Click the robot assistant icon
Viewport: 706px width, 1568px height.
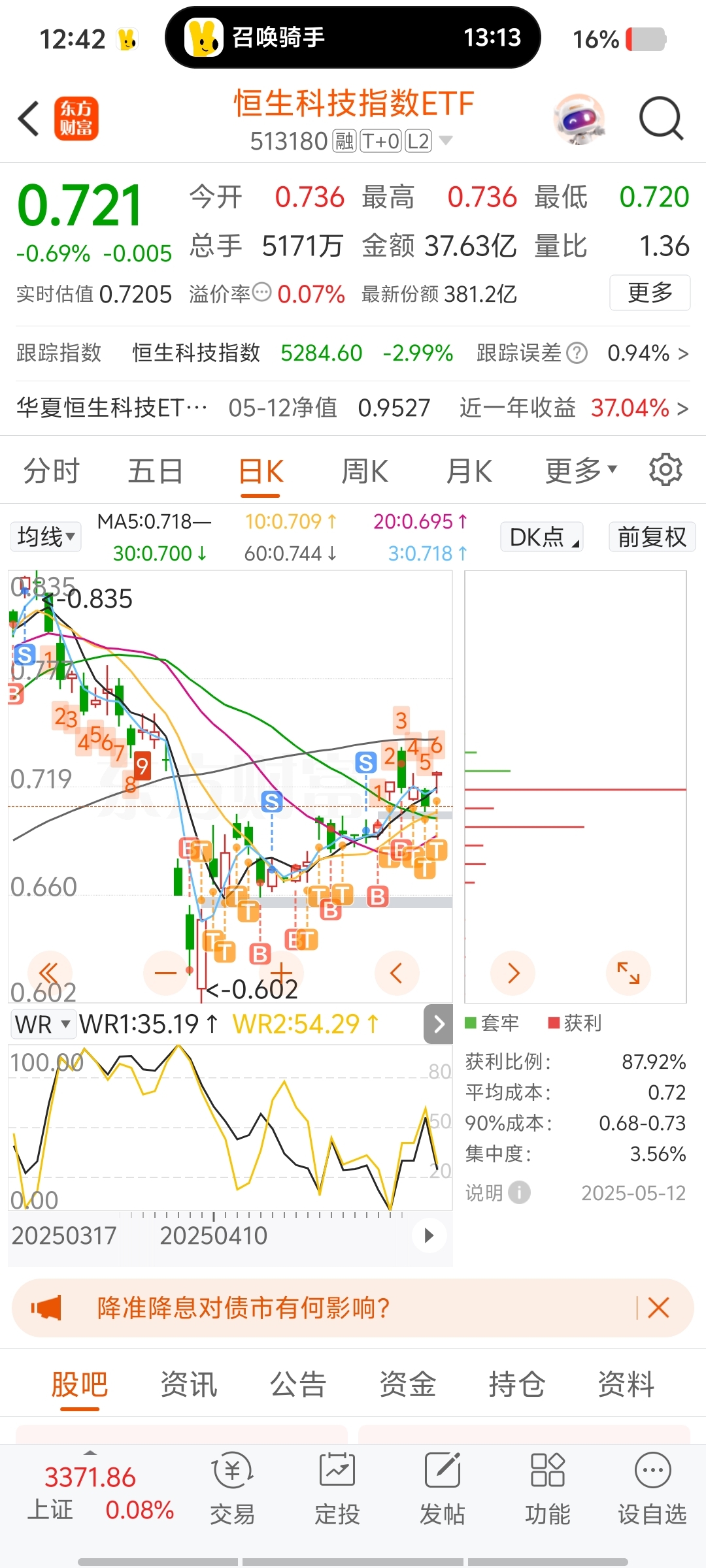point(580,118)
